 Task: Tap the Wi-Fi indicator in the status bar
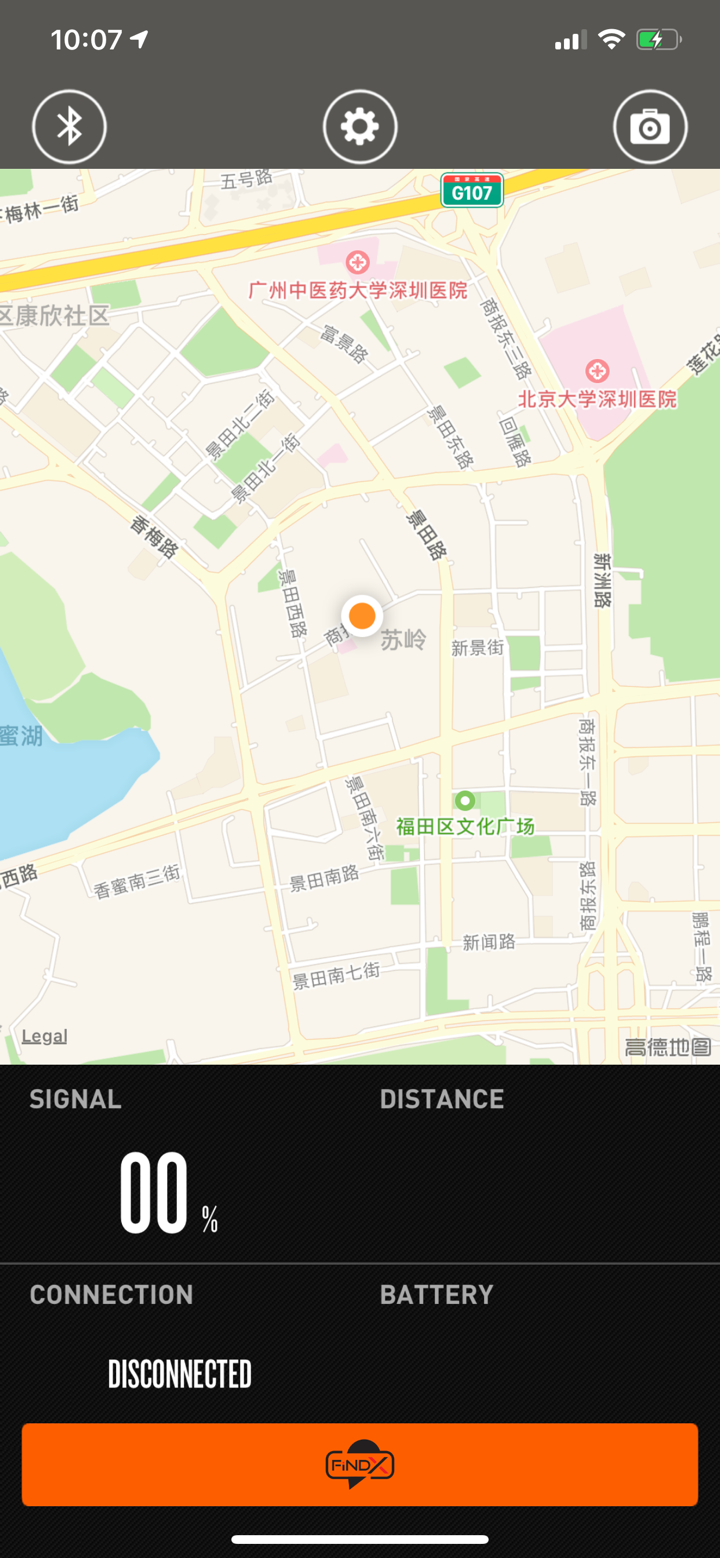[x=611, y=39]
